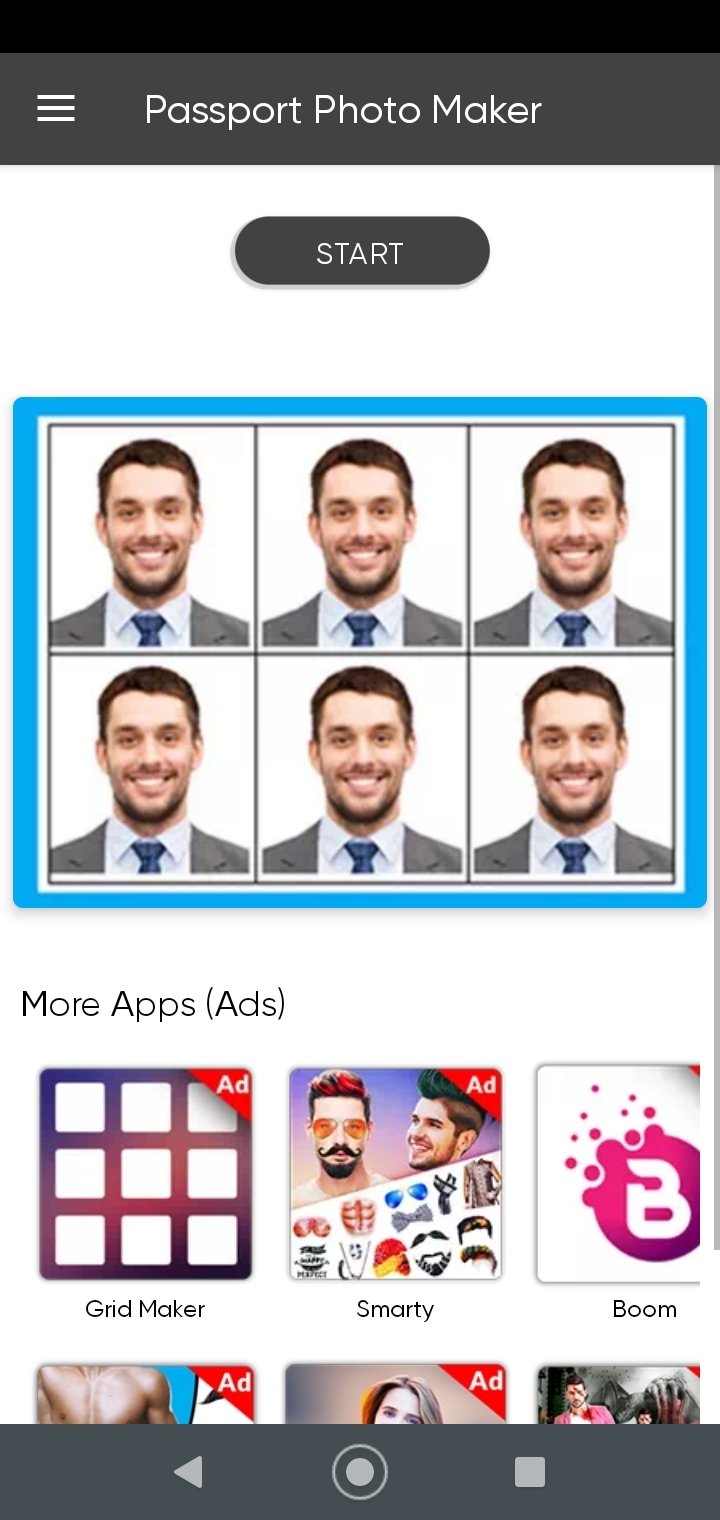Tap the START button
Image resolution: width=720 pixels, height=1520 pixels.
(361, 253)
